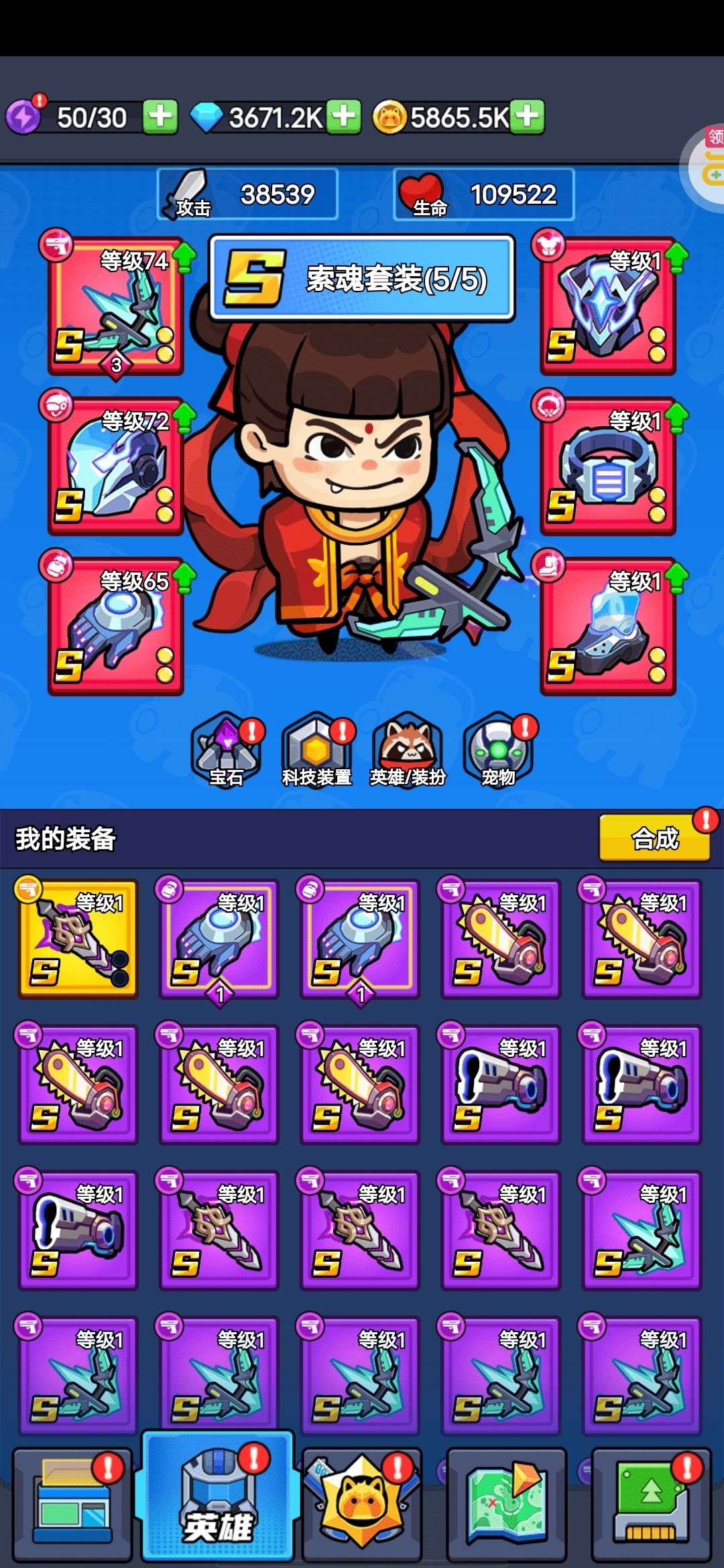Open the 宝石 gems menu
Image resolution: width=724 pixels, height=1568 pixels.
click(227, 750)
